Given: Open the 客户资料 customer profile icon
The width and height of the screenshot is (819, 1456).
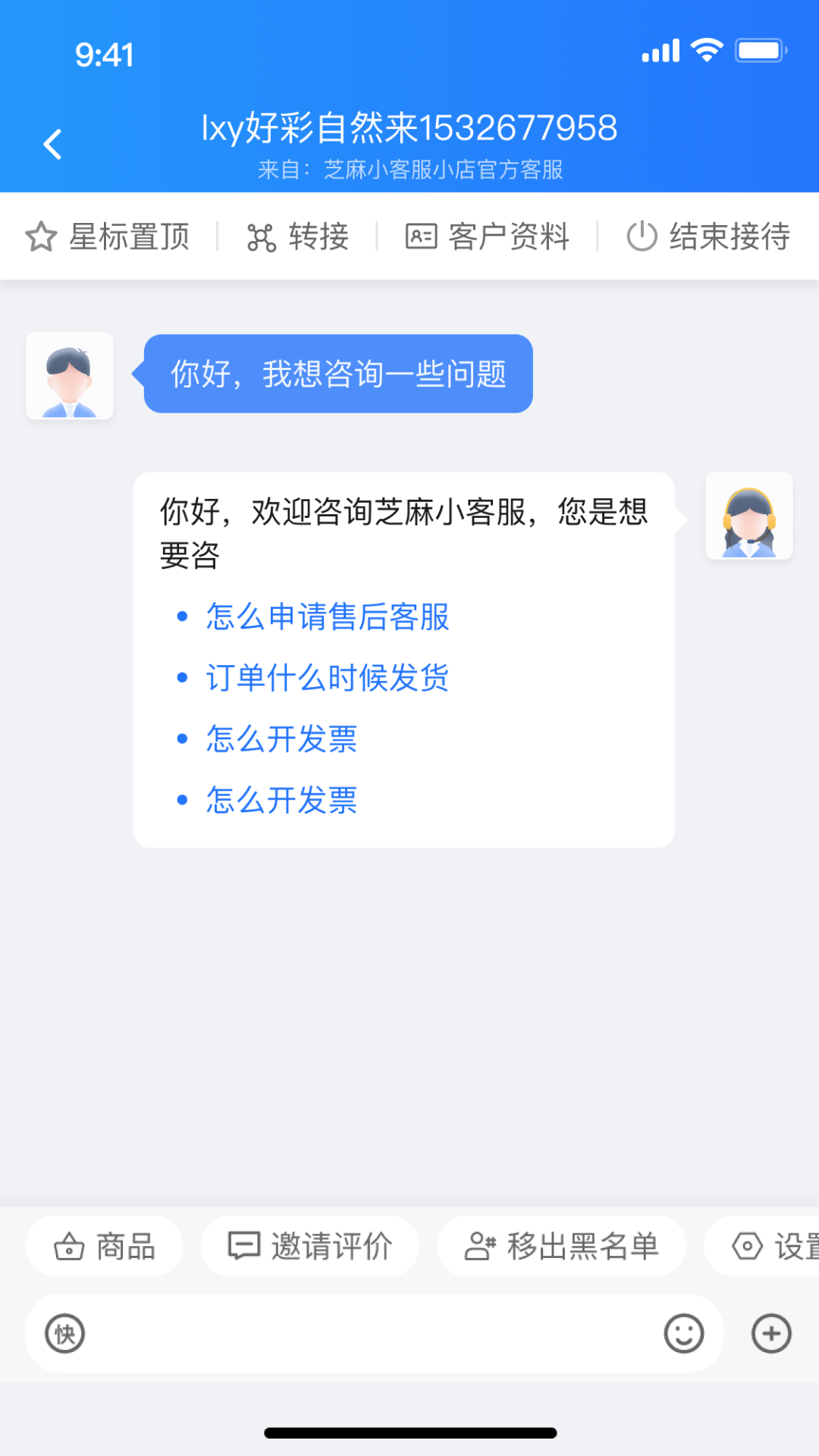Looking at the screenshot, I should click(422, 236).
